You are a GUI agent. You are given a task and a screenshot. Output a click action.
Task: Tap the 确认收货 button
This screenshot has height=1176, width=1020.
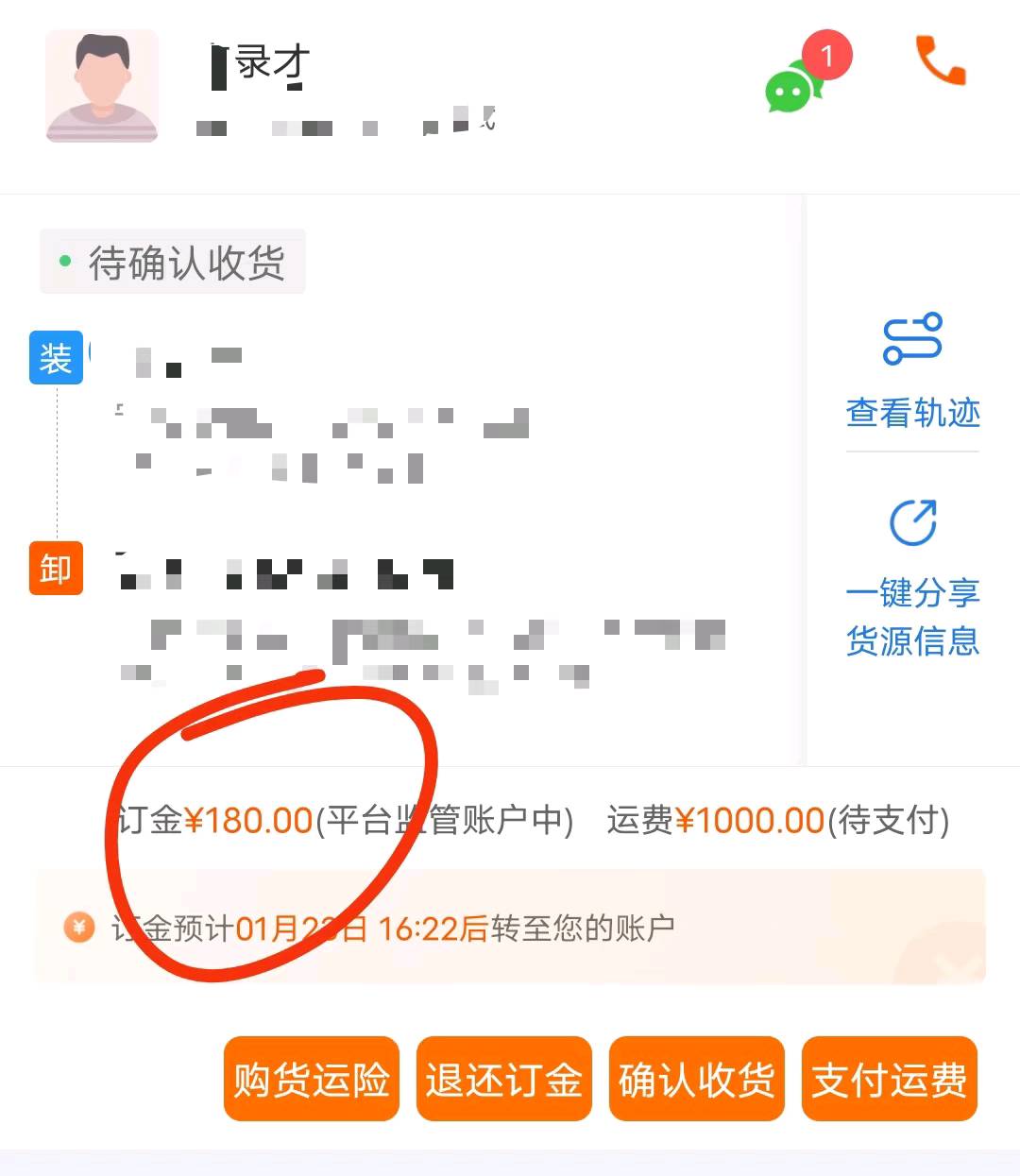point(697,1079)
